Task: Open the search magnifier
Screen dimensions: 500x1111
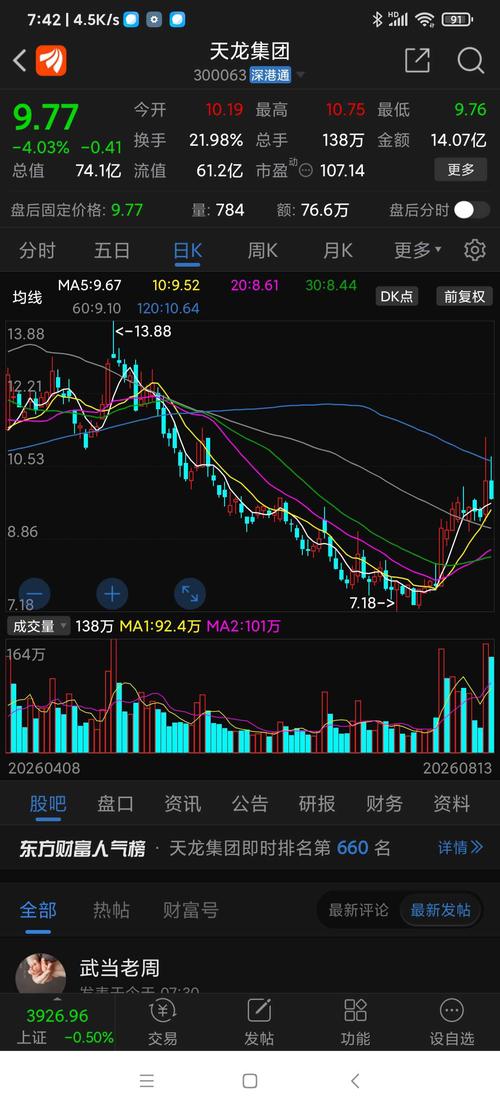Action: (470, 61)
